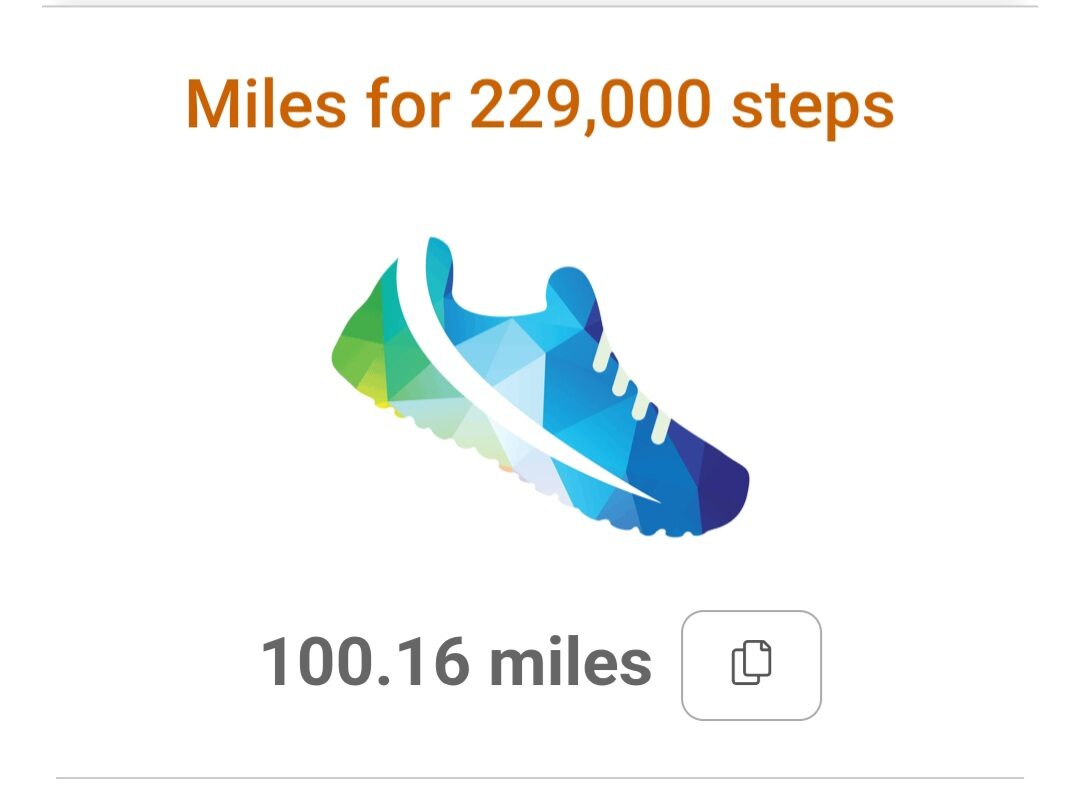The height and width of the screenshot is (785, 1077).
Task: Copy the 100.16 miles result
Action: pos(751,664)
